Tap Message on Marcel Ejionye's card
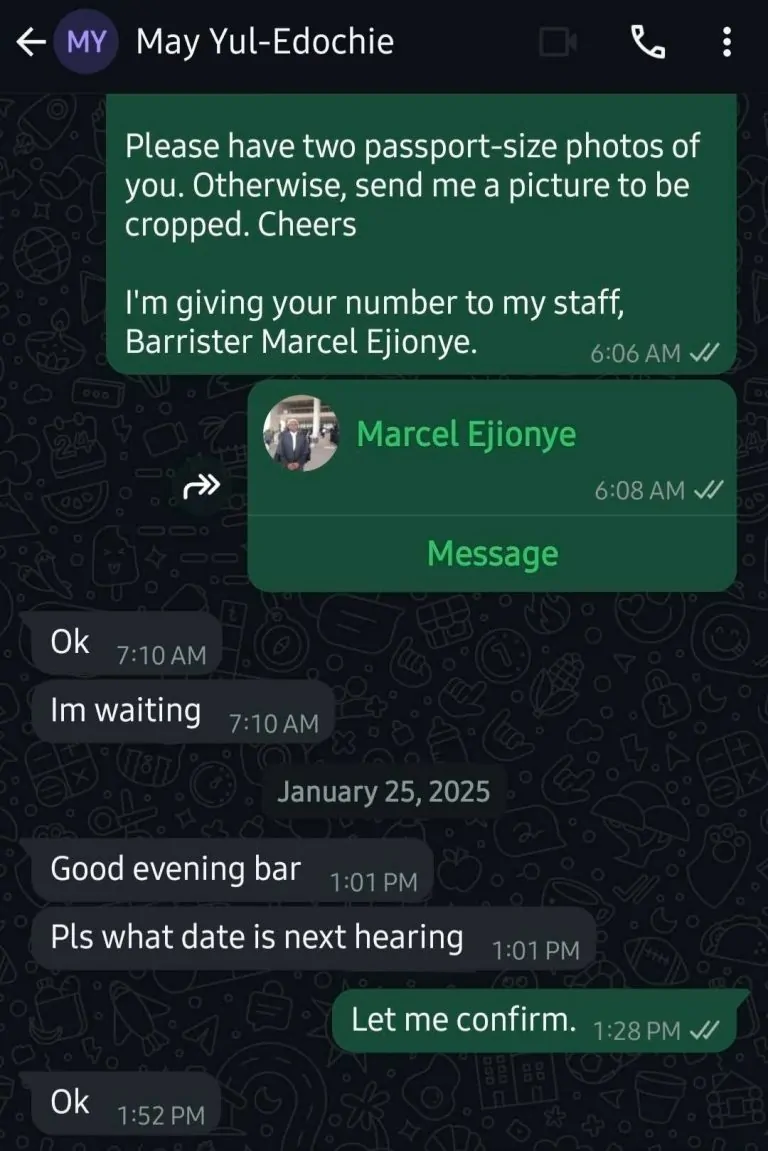Image resolution: width=768 pixels, height=1151 pixels. tap(492, 553)
